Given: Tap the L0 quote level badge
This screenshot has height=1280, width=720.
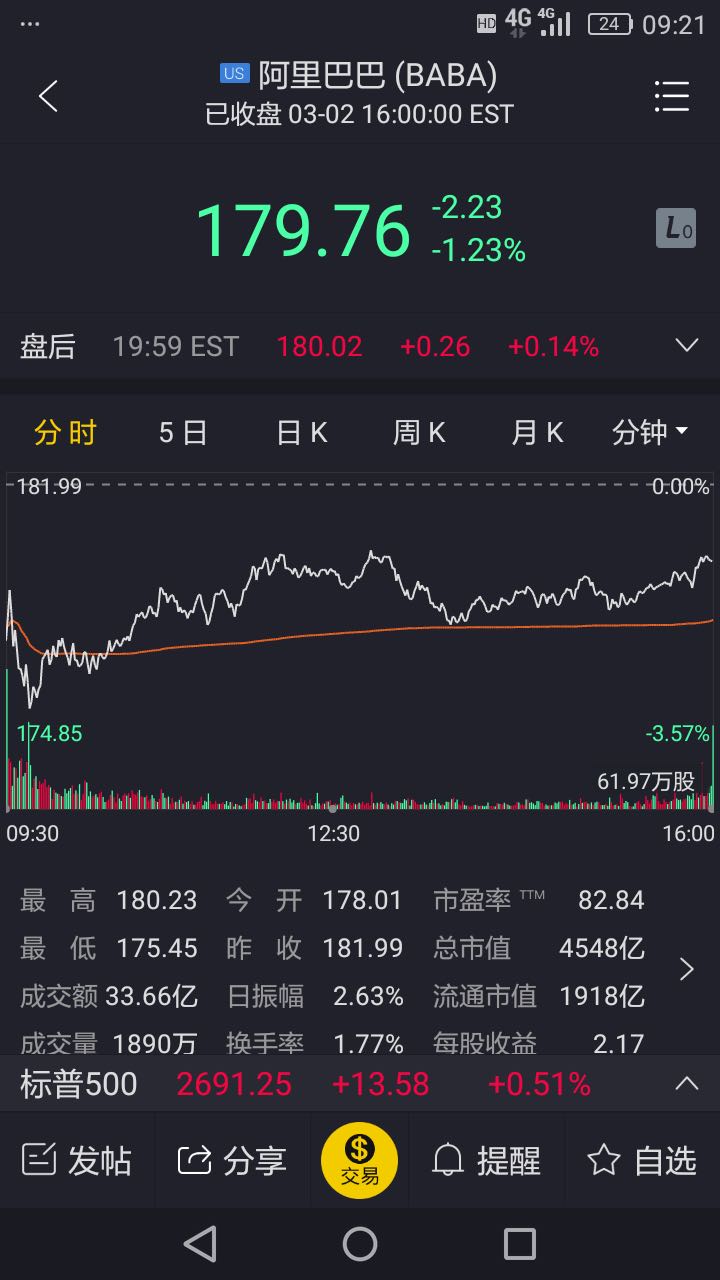Looking at the screenshot, I should (676, 229).
